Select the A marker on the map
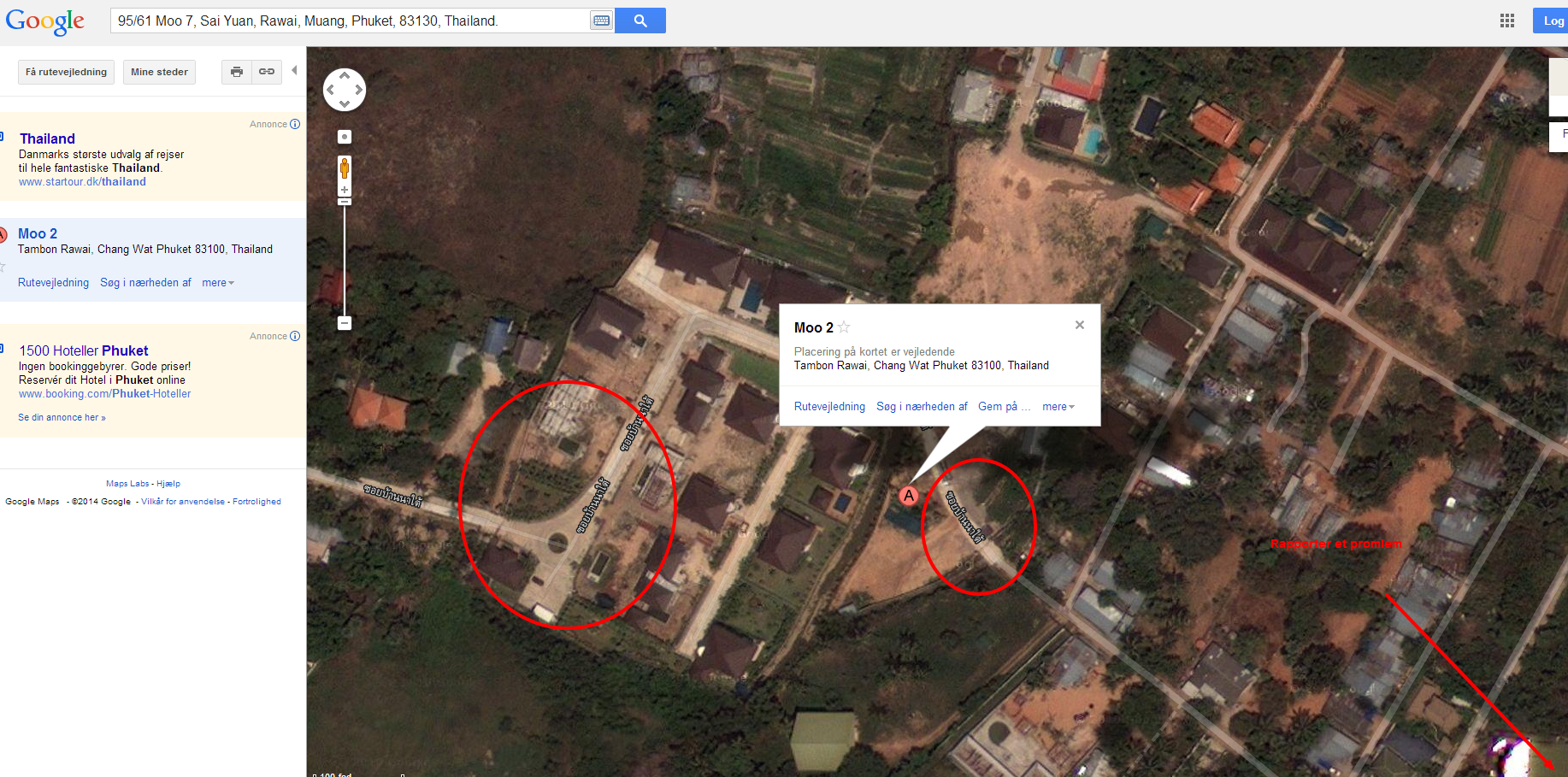This screenshot has width=1568, height=777. coord(909,495)
